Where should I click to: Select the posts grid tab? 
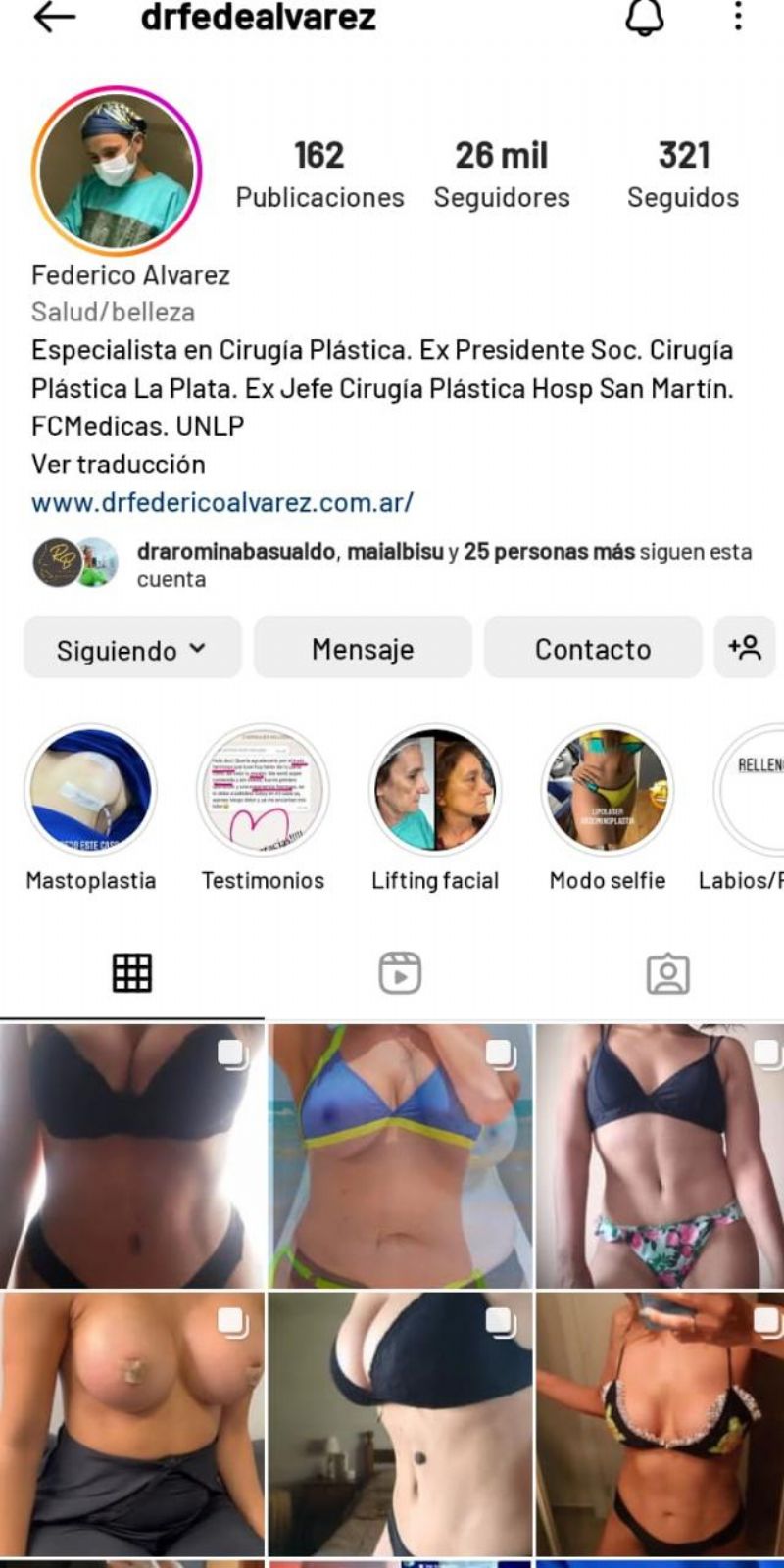tap(132, 973)
